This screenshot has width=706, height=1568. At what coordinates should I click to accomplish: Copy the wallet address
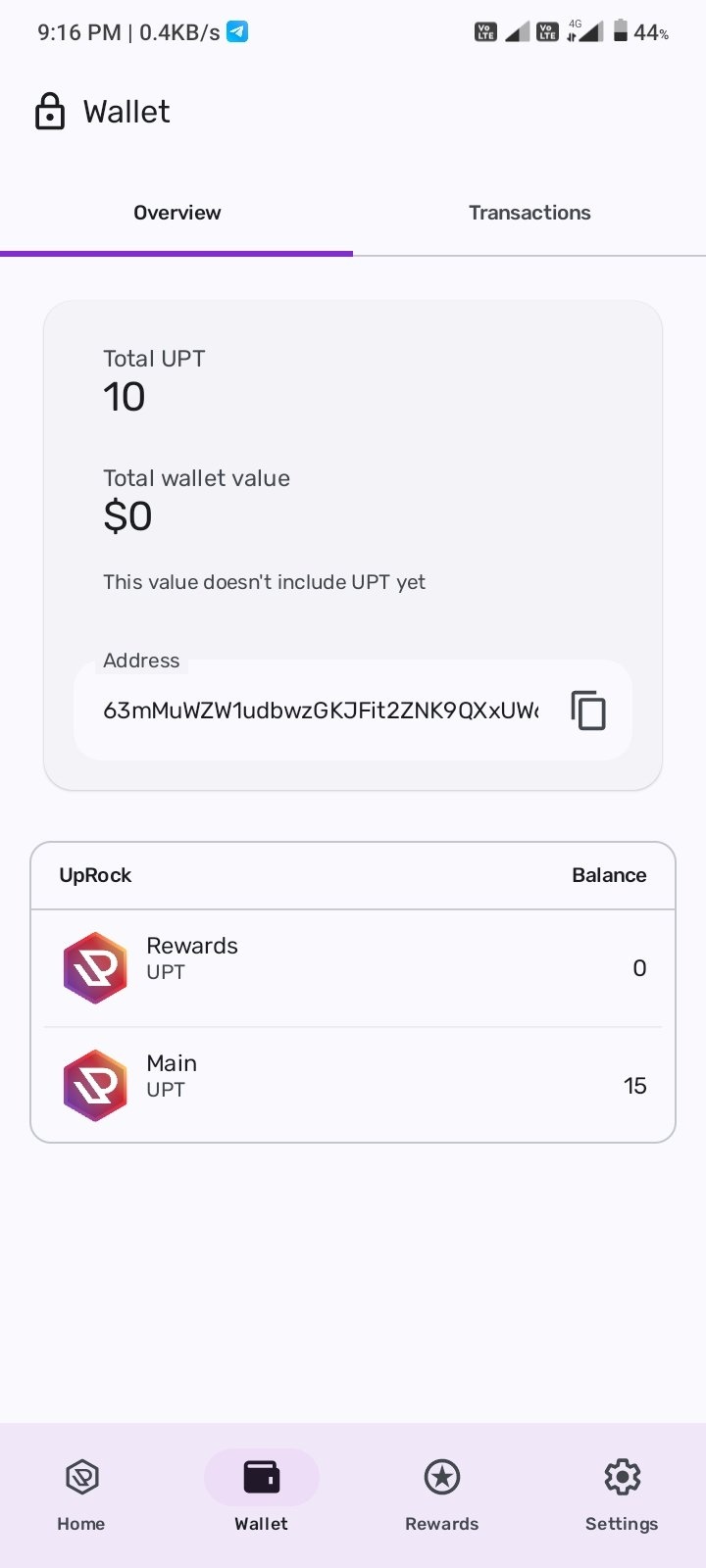click(x=588, y=710)
